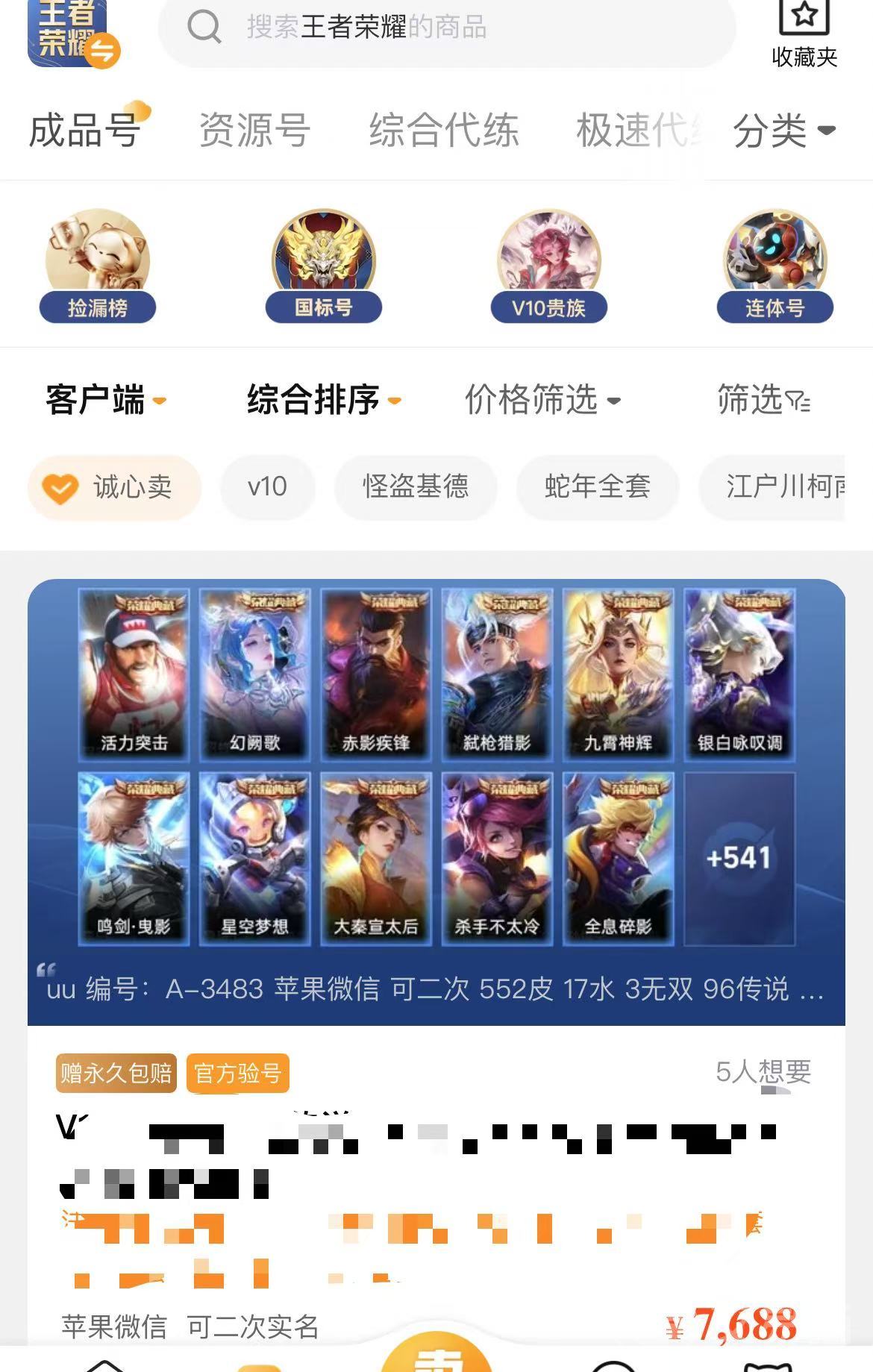
Task: Open the 连体号 shortcut
Action: [775, 266]
